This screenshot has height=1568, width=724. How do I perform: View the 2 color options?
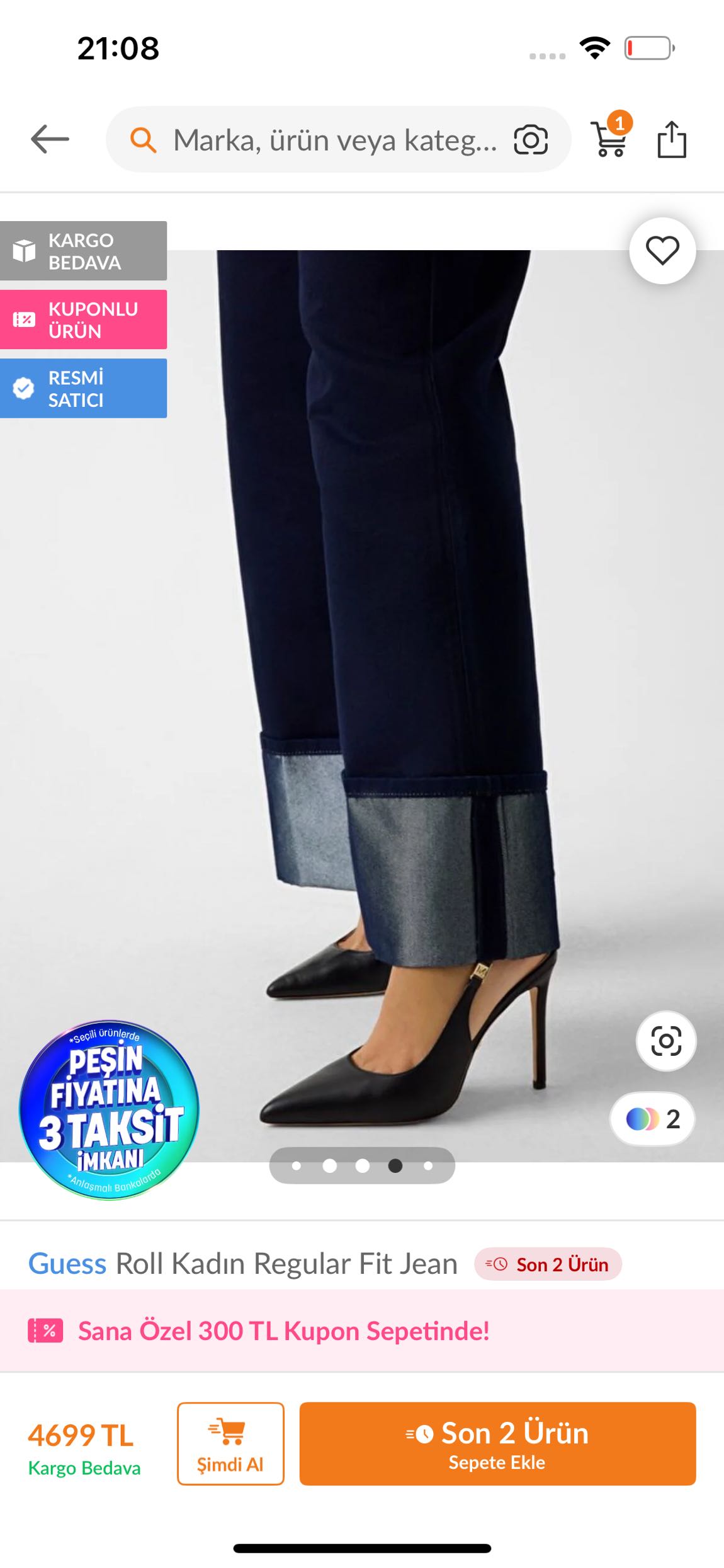point(652,1119)
